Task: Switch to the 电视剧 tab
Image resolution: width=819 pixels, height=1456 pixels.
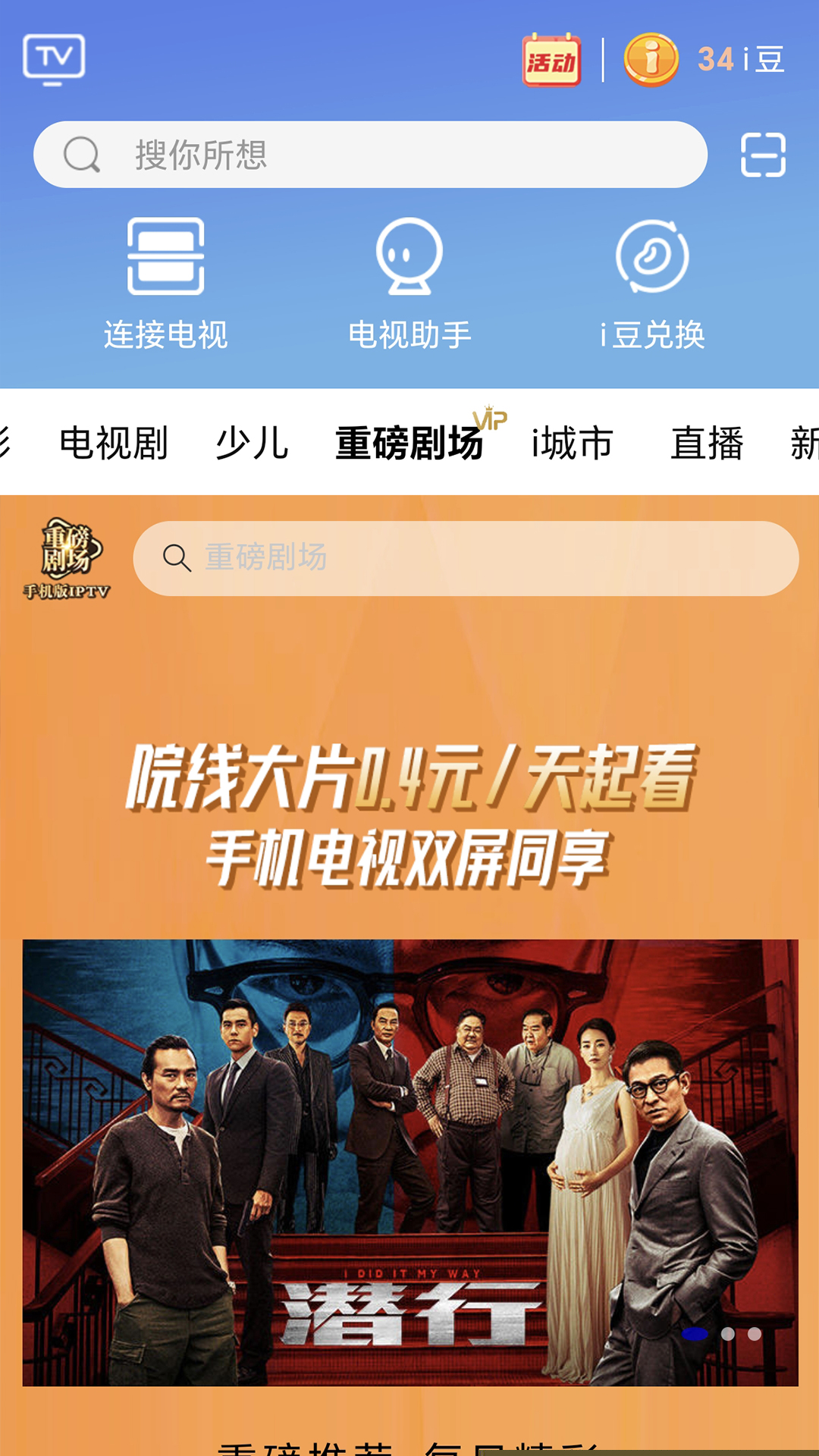Action: [x=114, y=443]
